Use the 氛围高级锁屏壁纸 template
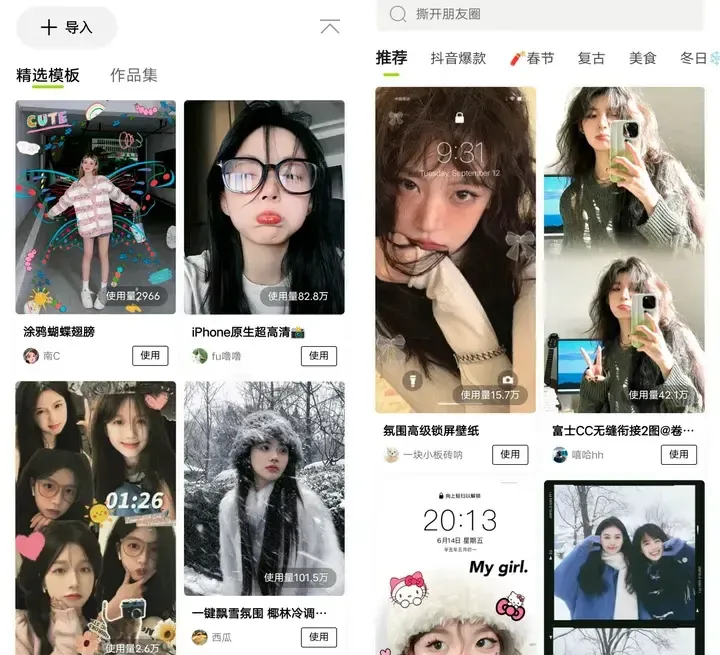Viewport: 720px width, 655px height. click(x=510, y=454)
